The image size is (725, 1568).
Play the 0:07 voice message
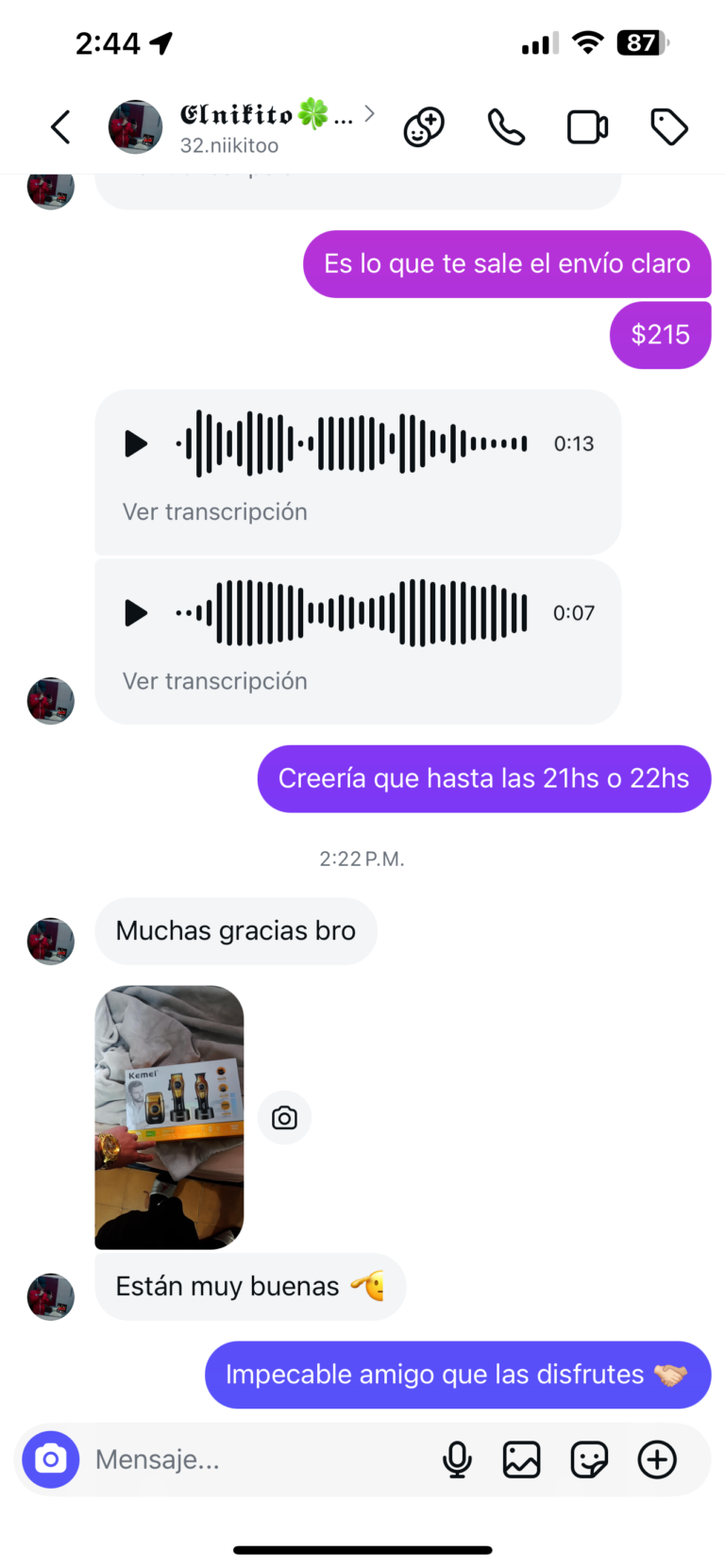(136, 613)
